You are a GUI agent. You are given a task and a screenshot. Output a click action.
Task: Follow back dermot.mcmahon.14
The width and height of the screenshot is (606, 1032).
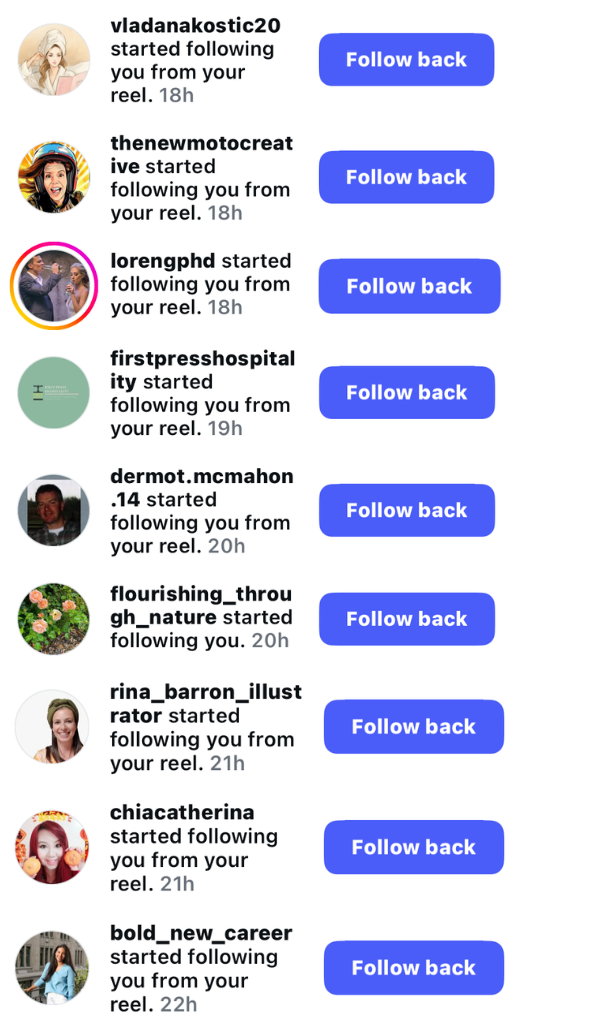pos(406,510)
